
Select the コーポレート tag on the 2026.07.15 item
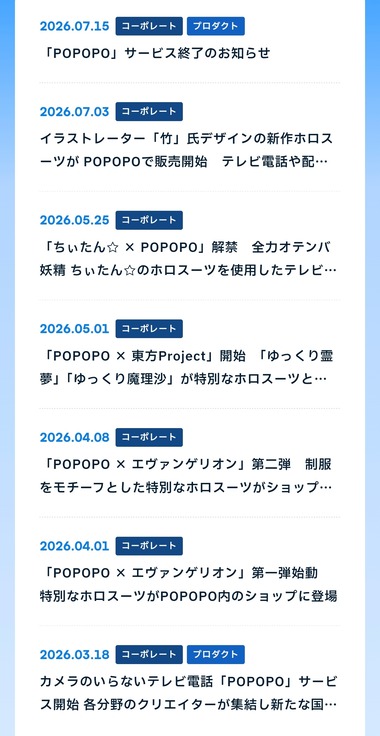coord(149,26)
